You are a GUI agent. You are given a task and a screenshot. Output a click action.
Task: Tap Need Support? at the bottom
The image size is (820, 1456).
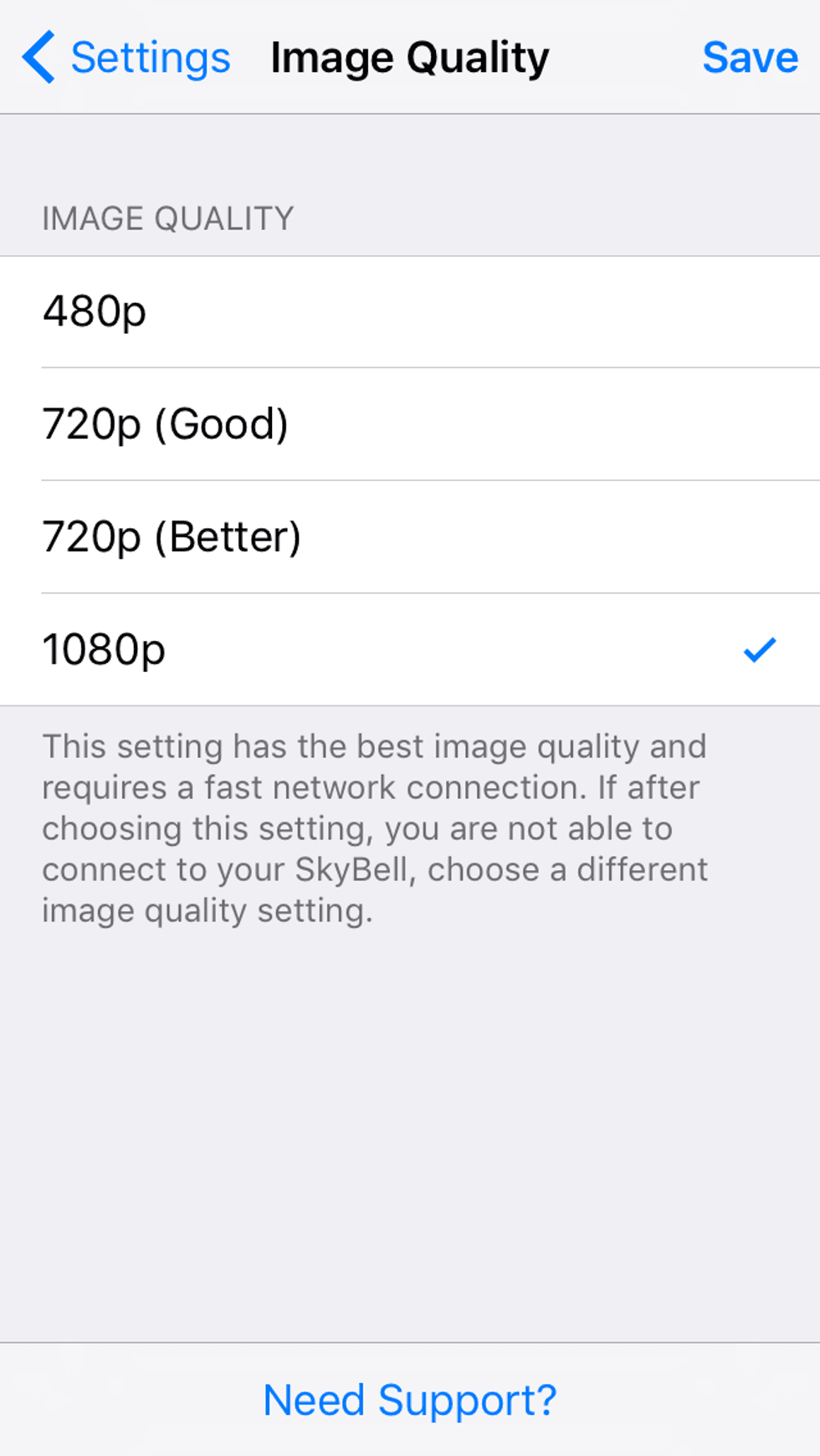coord(410,1399)
